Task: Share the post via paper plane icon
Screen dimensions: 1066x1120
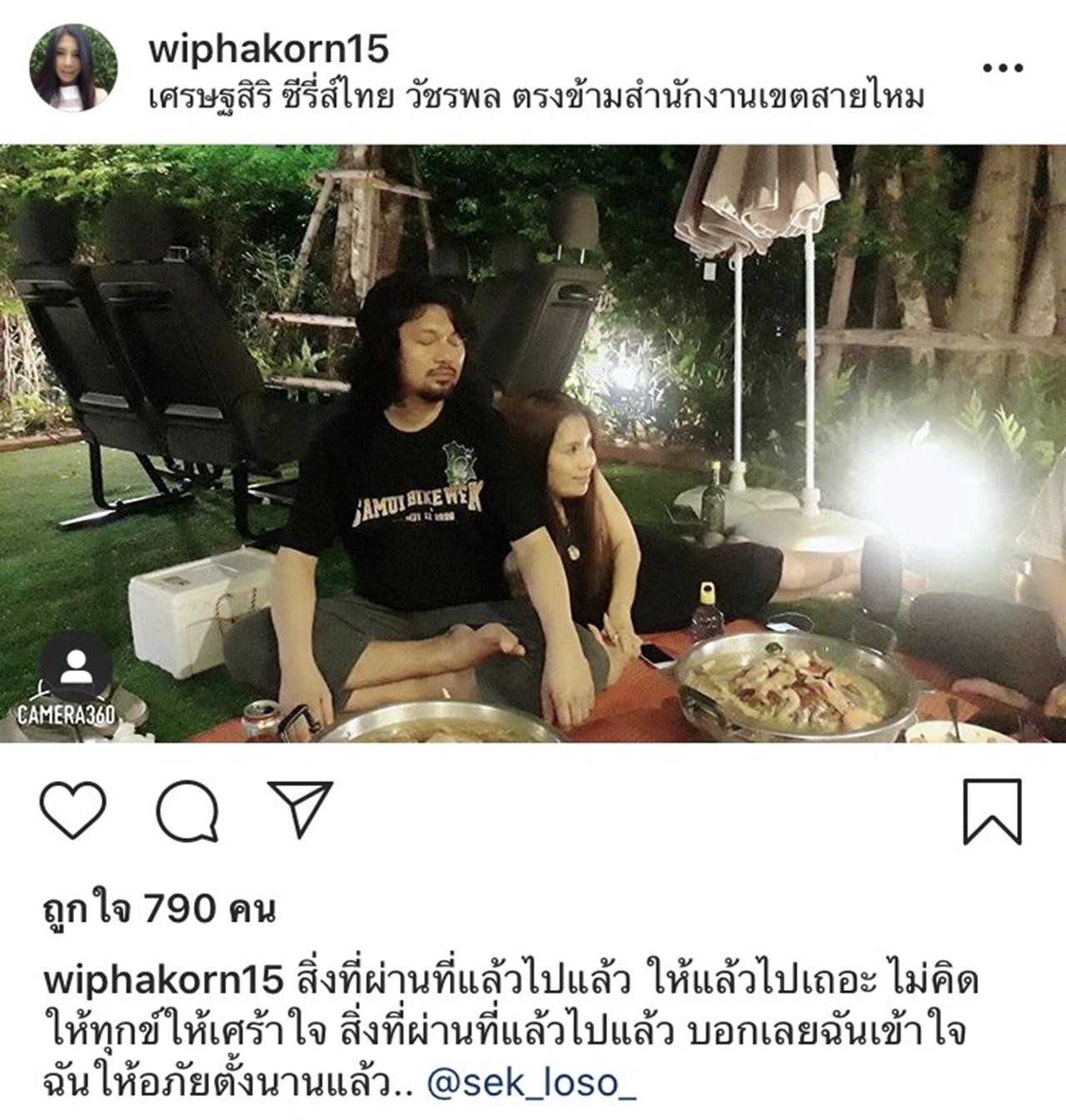Action: coord(301,808)
